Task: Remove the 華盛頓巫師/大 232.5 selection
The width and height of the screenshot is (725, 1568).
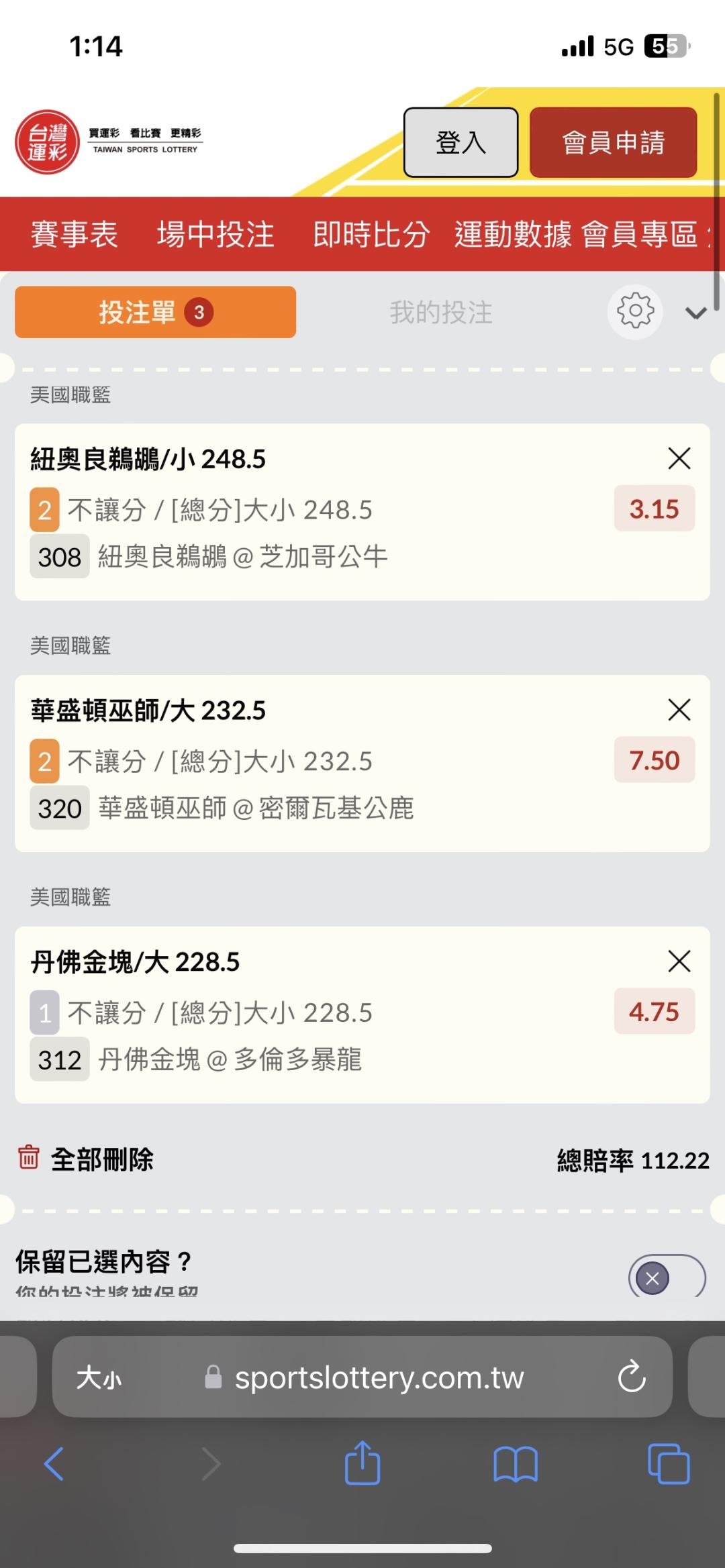Action: click(x=679, y=710)
